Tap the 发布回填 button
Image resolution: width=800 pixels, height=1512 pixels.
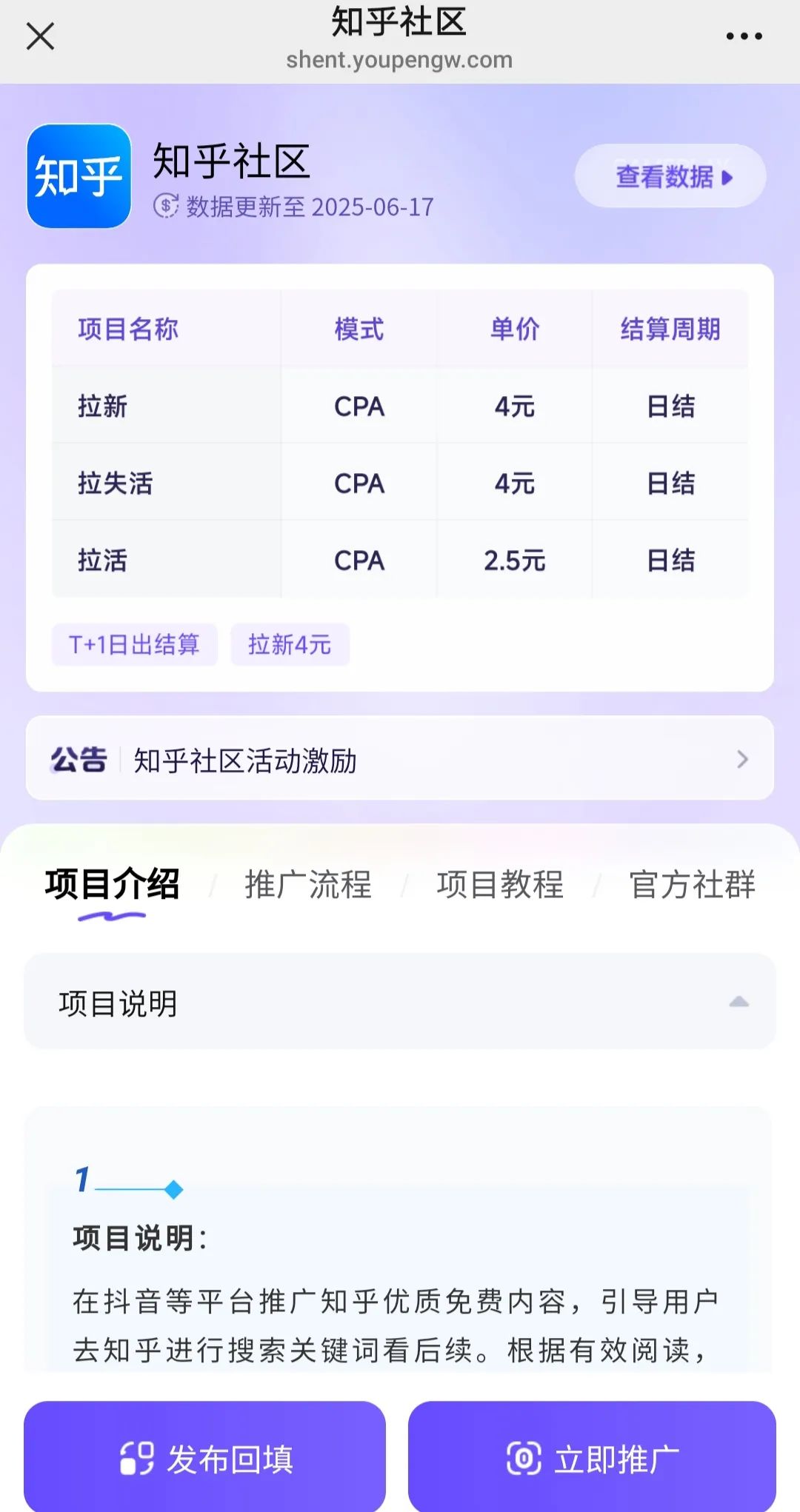click(x=205, y=1456)
